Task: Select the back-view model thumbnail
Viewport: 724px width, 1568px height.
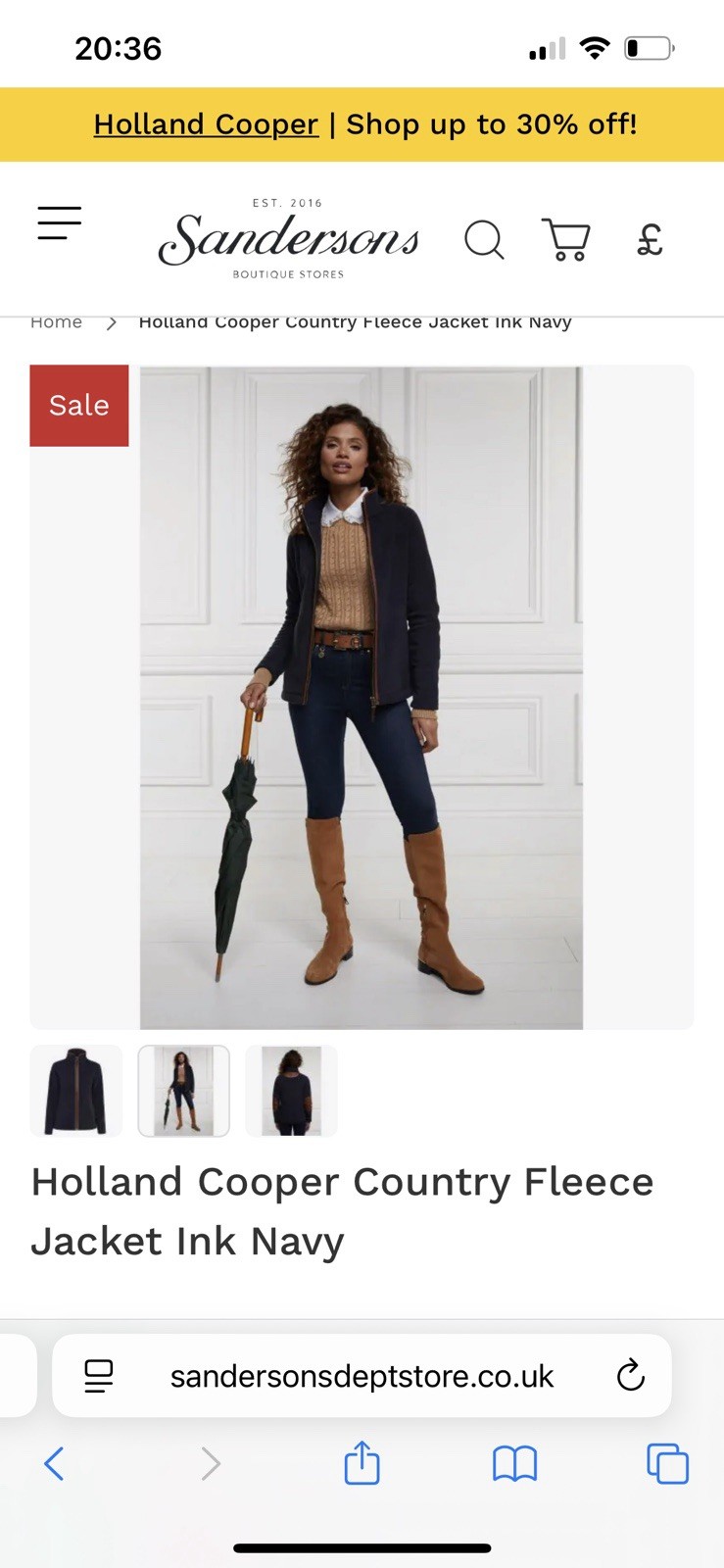Action: coord(291,1091)
